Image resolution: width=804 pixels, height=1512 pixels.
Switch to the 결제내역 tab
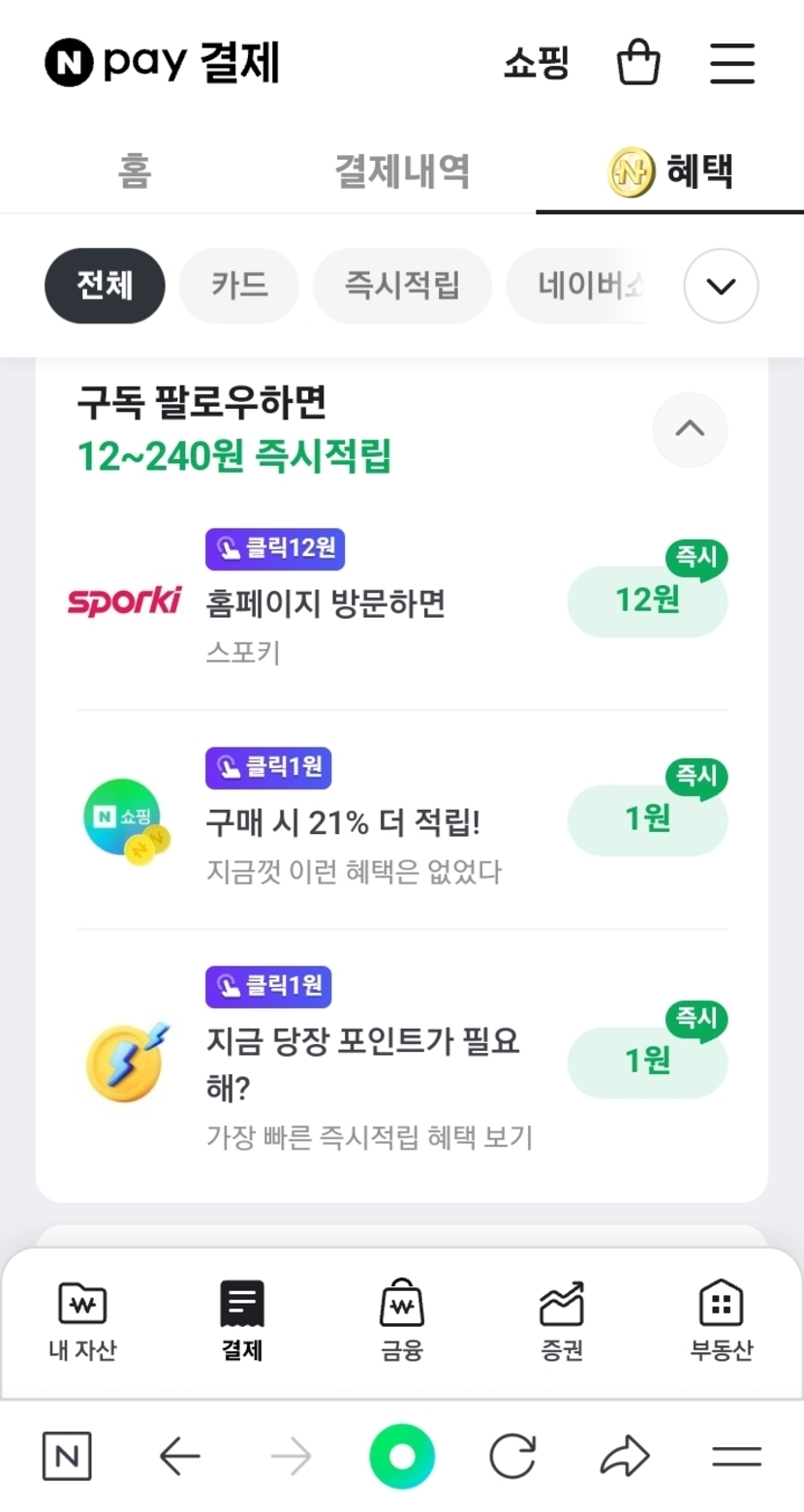402,171
